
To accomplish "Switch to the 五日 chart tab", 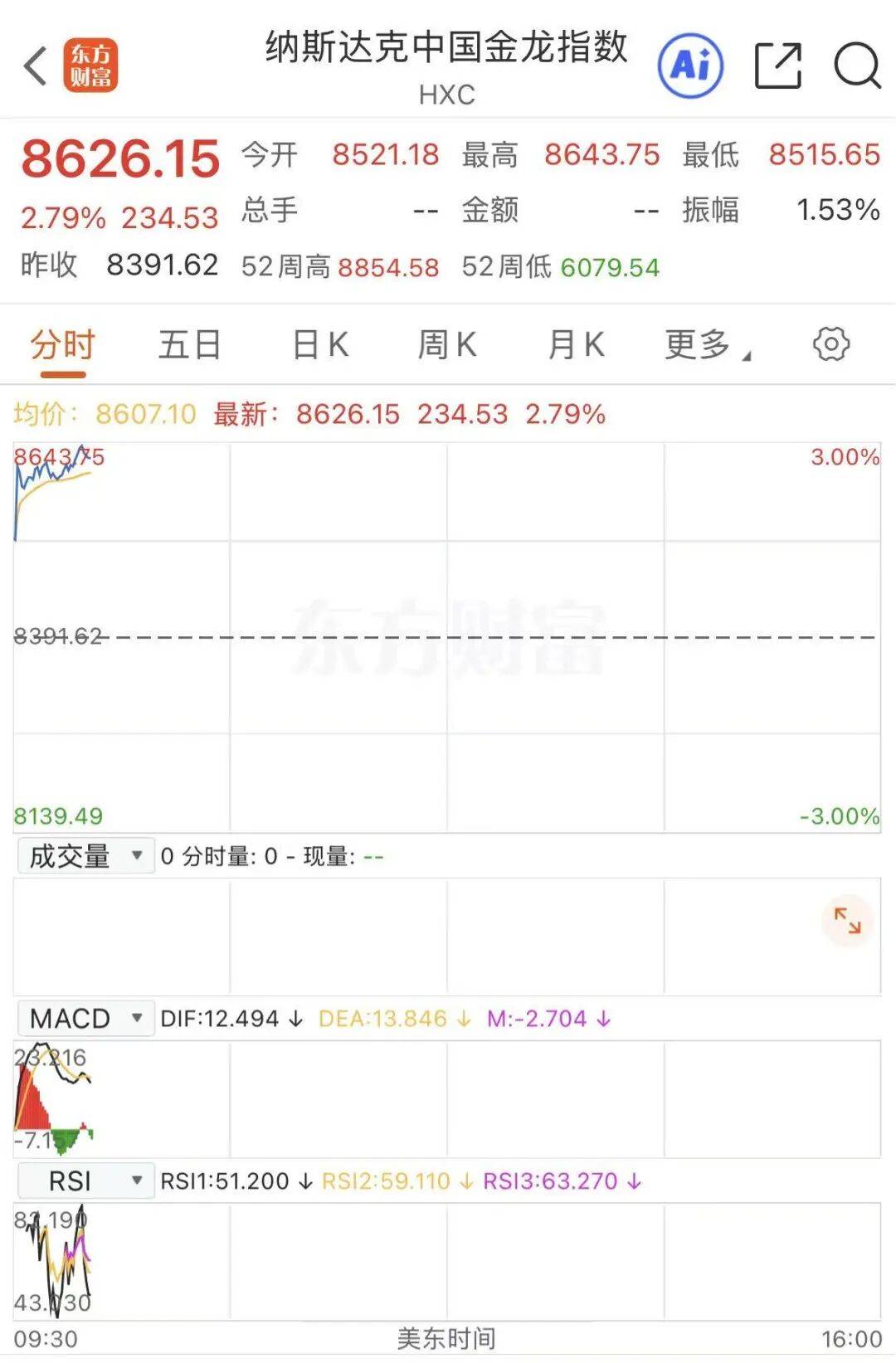I will click(190, 345).
